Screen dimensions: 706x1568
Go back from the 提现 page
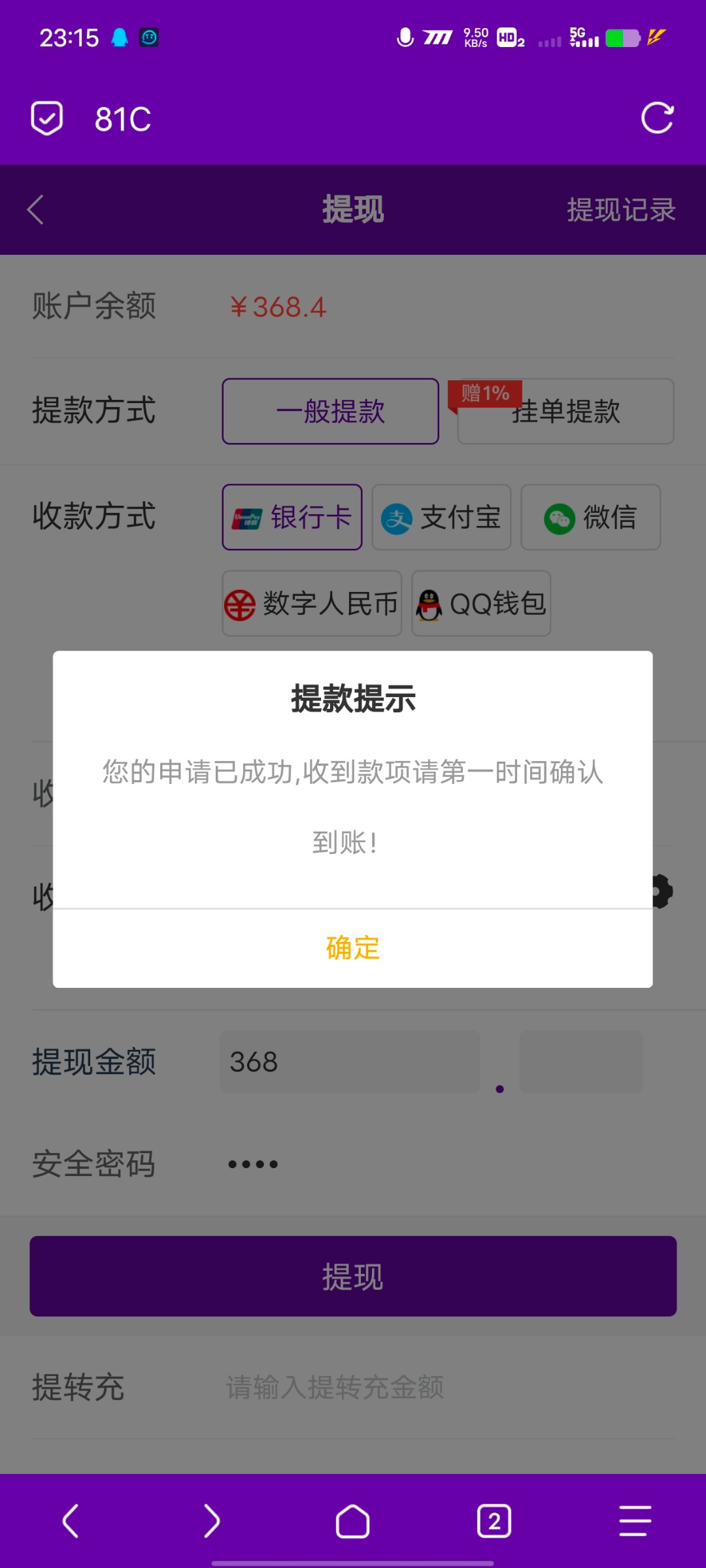pos(36,210)
